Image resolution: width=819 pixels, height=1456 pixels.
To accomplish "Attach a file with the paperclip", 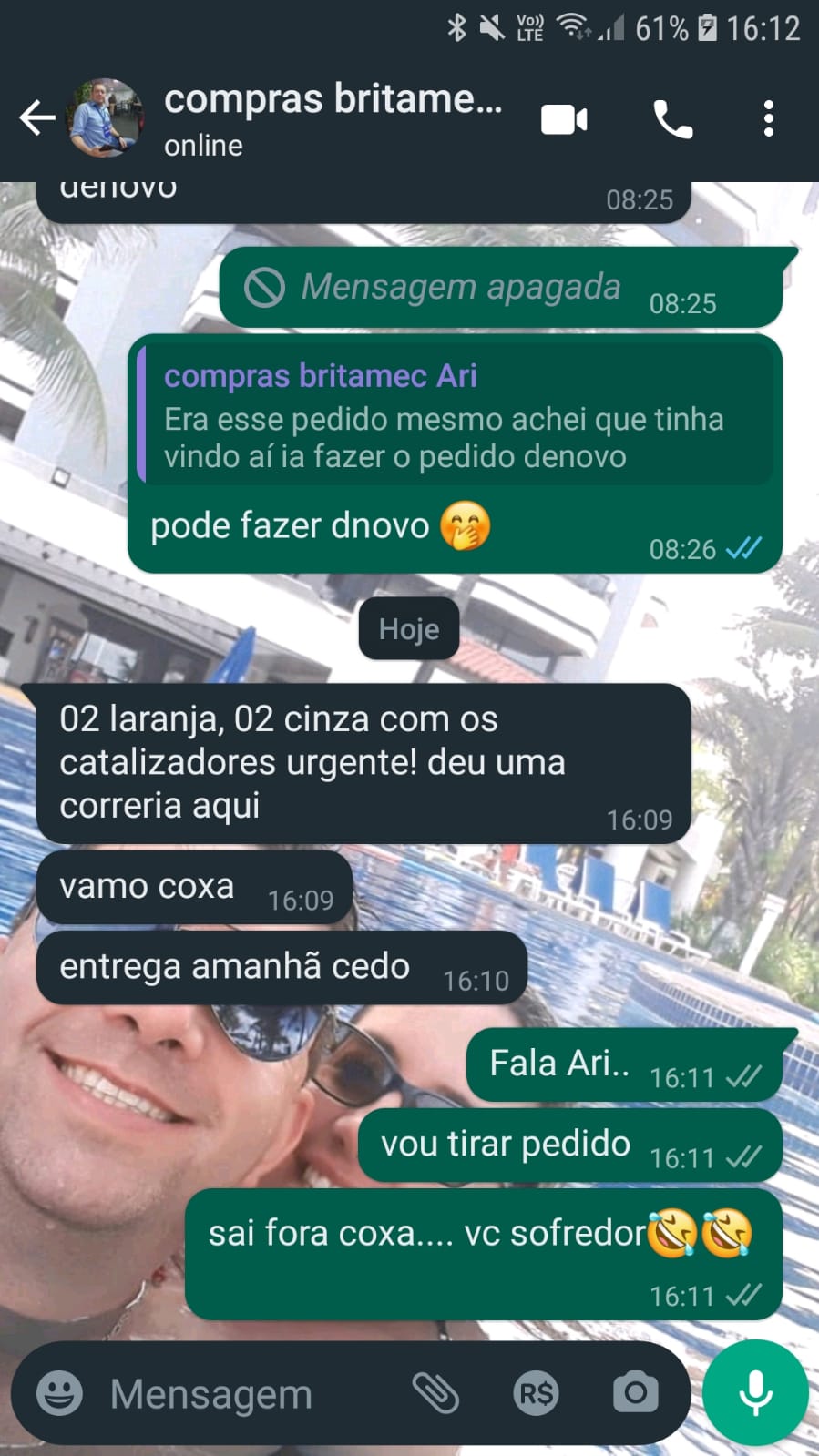I will pyautogui.click(x=435, y=1393).
